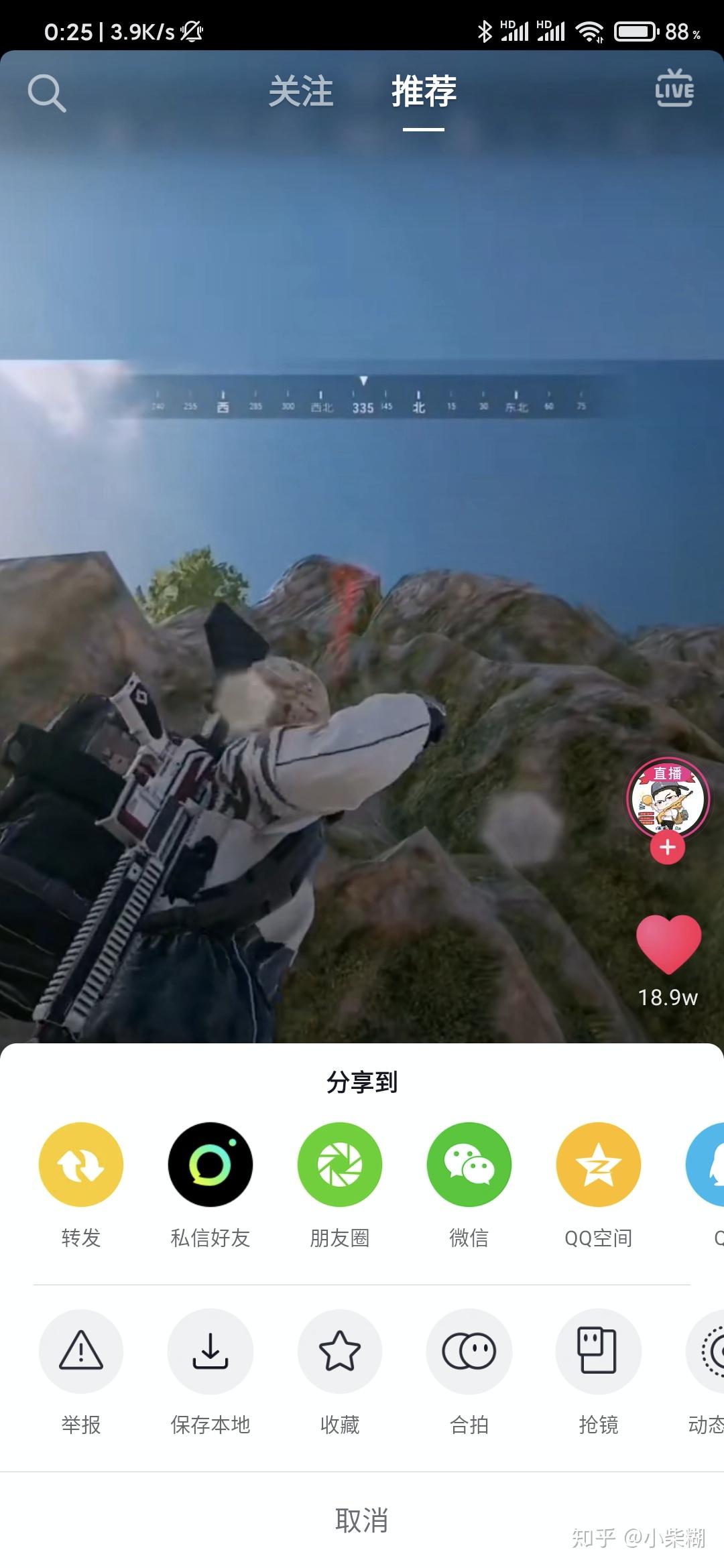
Task: Add the video to 收藏
Action: 340,1351
